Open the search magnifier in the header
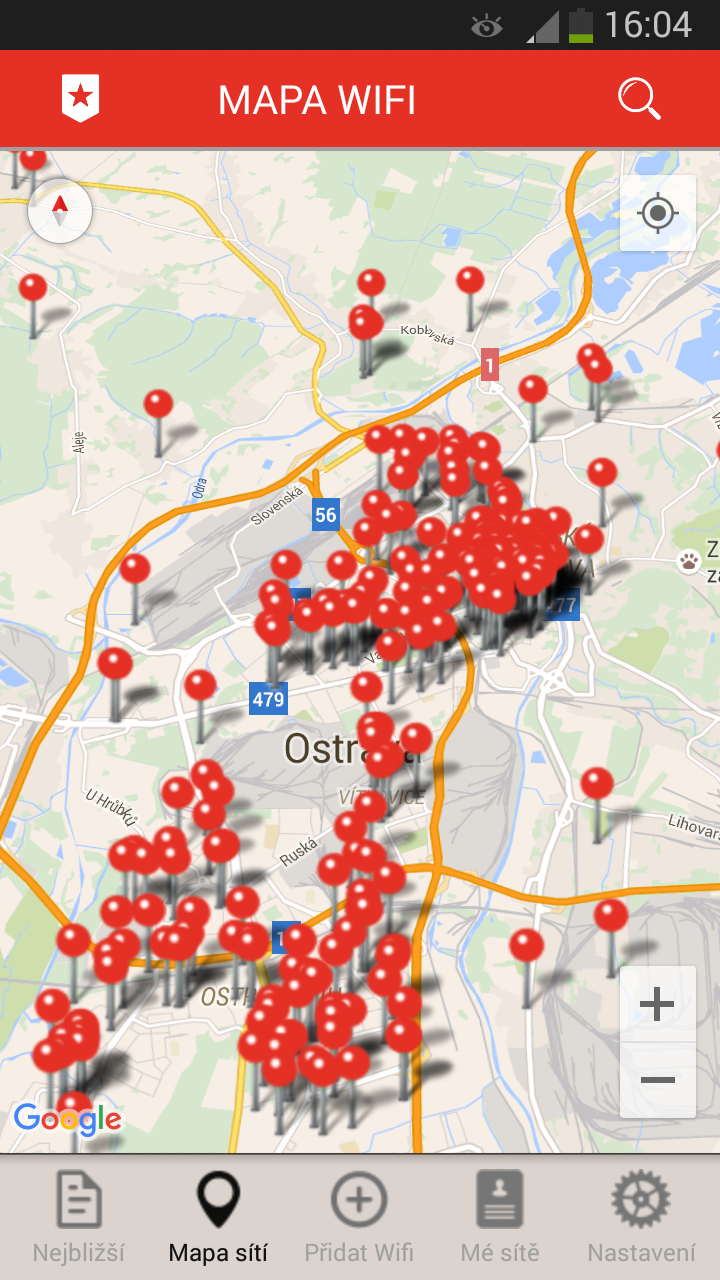The width and height of the screenshot is (720, 1280). pos(639,99)
